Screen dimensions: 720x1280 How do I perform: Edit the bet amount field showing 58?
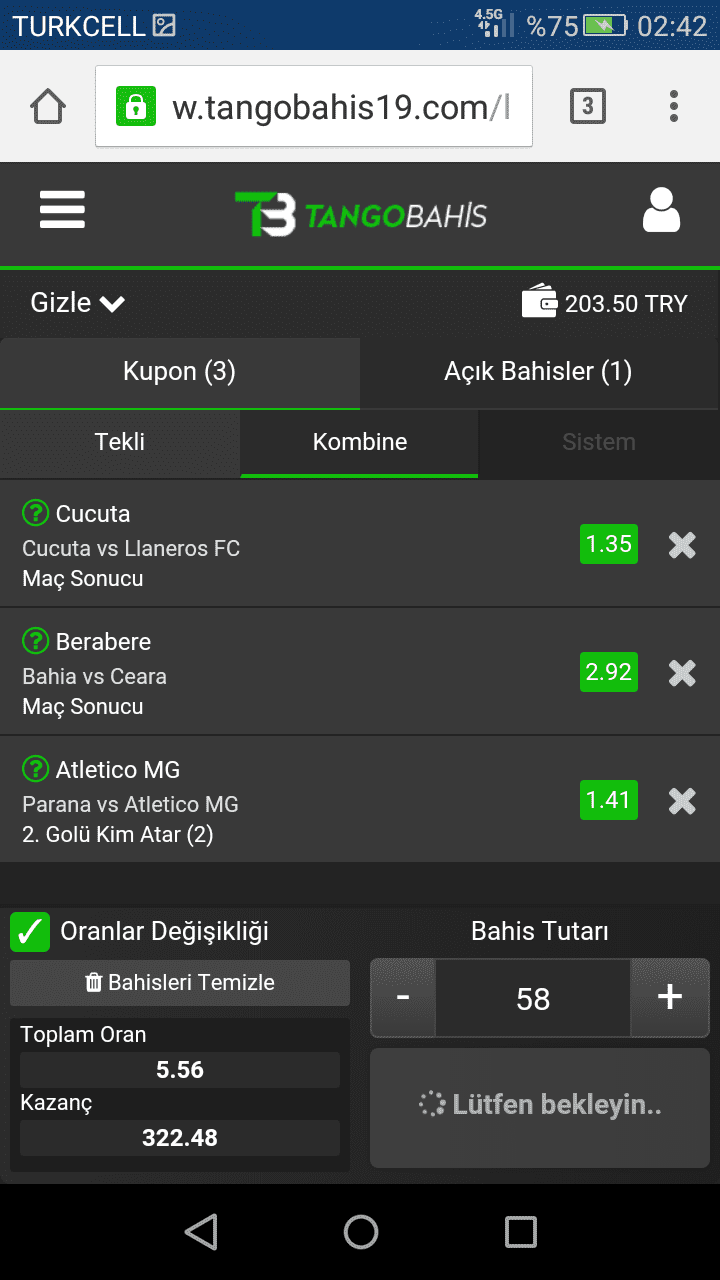[533, 998]
